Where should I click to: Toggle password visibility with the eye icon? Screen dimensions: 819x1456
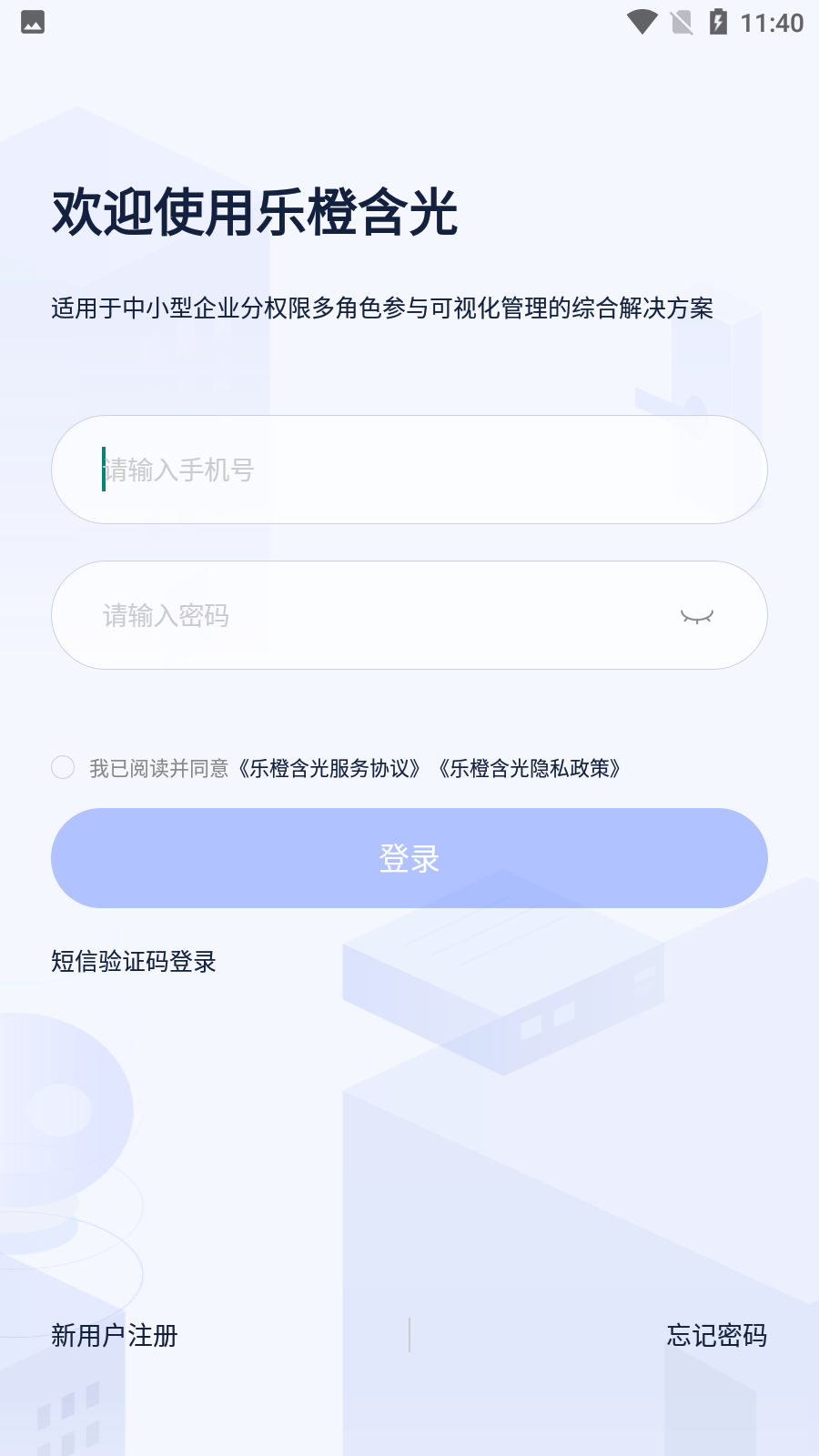coord(696,615)
